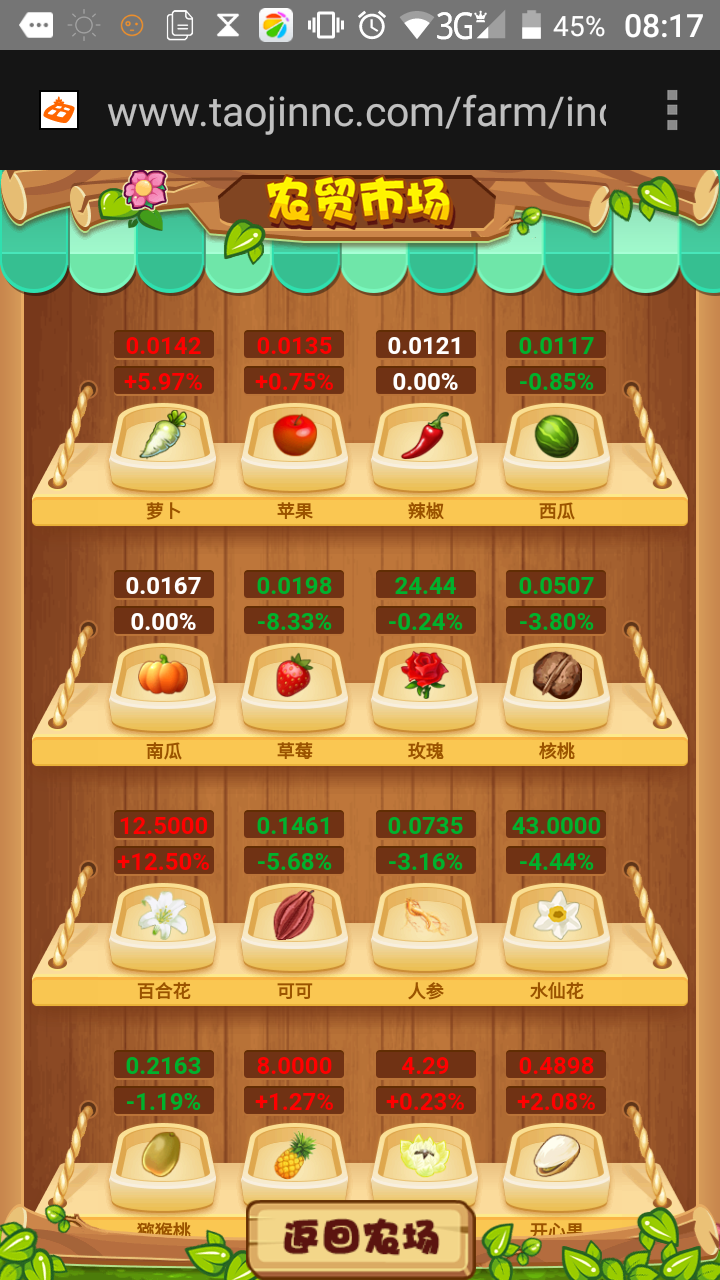Choose the 人参 ginseng item
Image resolution: width=720 pixels, height=1280 pixels.
coord(426,917)
